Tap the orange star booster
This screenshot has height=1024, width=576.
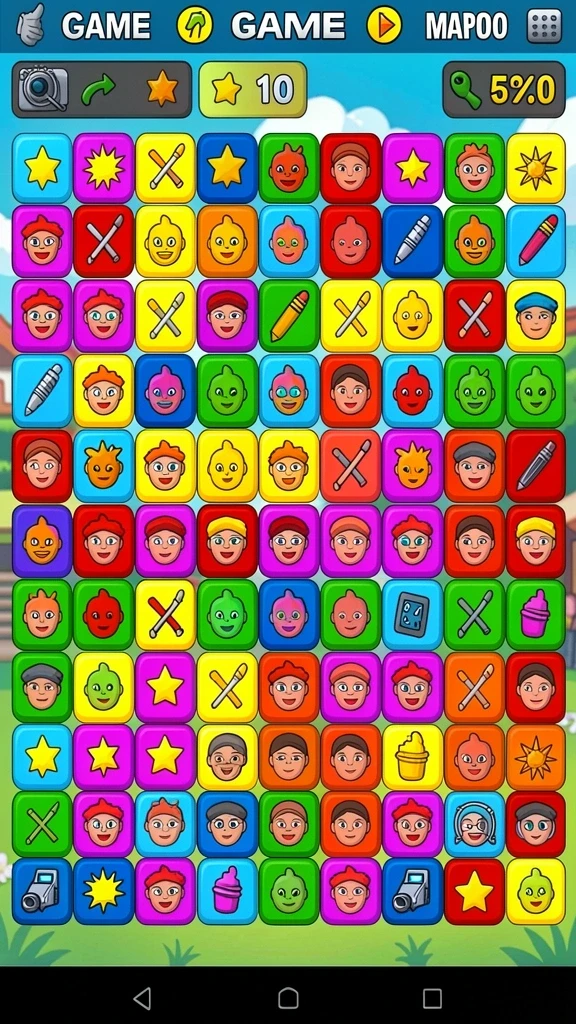[x=162, y=89]
